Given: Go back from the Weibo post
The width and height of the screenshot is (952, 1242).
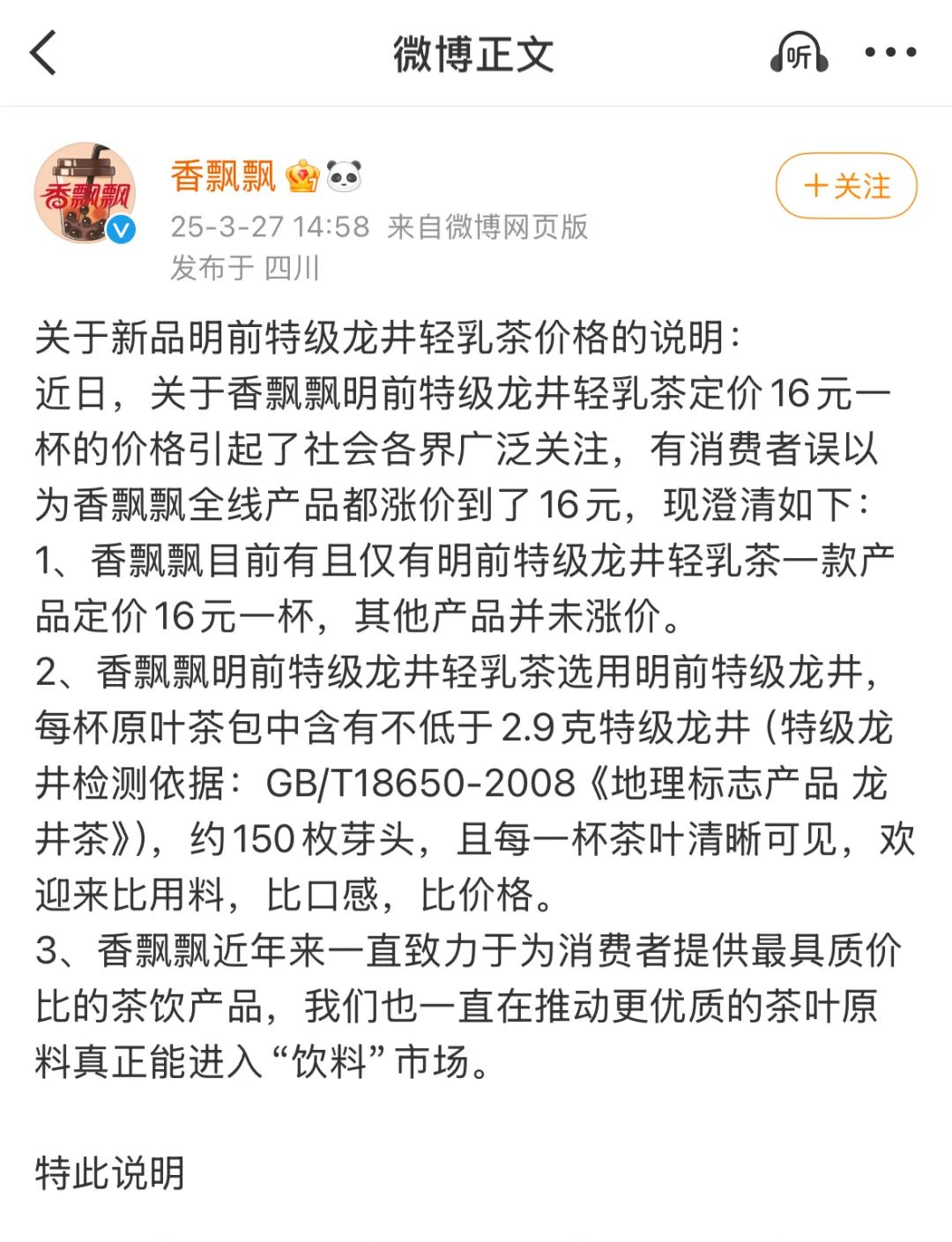Looking at the screenshot, I should click(x=44, y=53).
